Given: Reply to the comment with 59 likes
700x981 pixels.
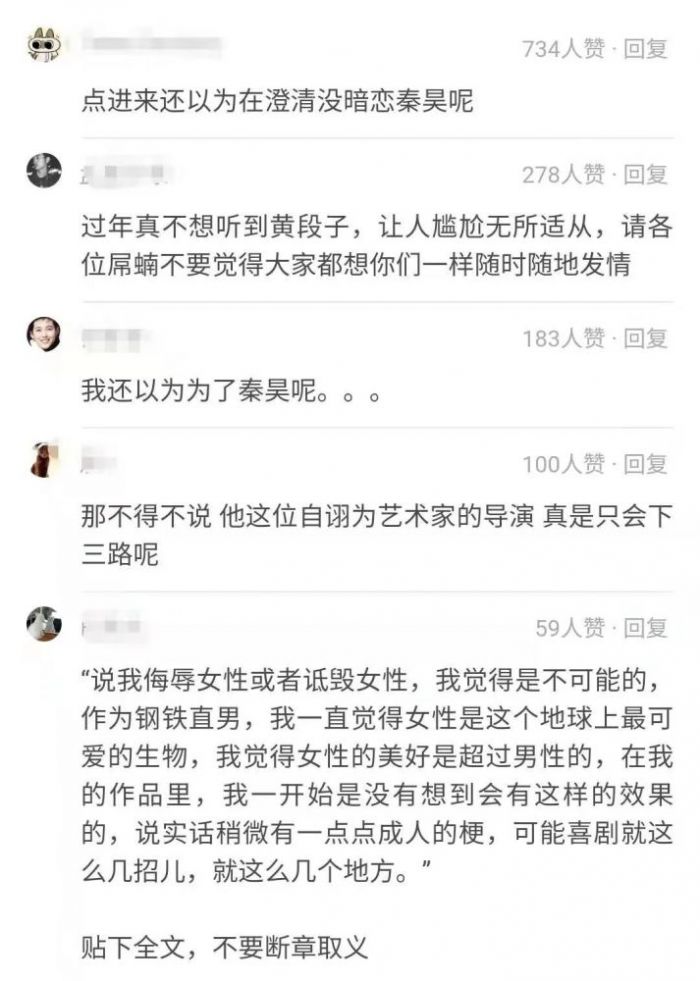Looking at the screenshot, I should 645,628.
